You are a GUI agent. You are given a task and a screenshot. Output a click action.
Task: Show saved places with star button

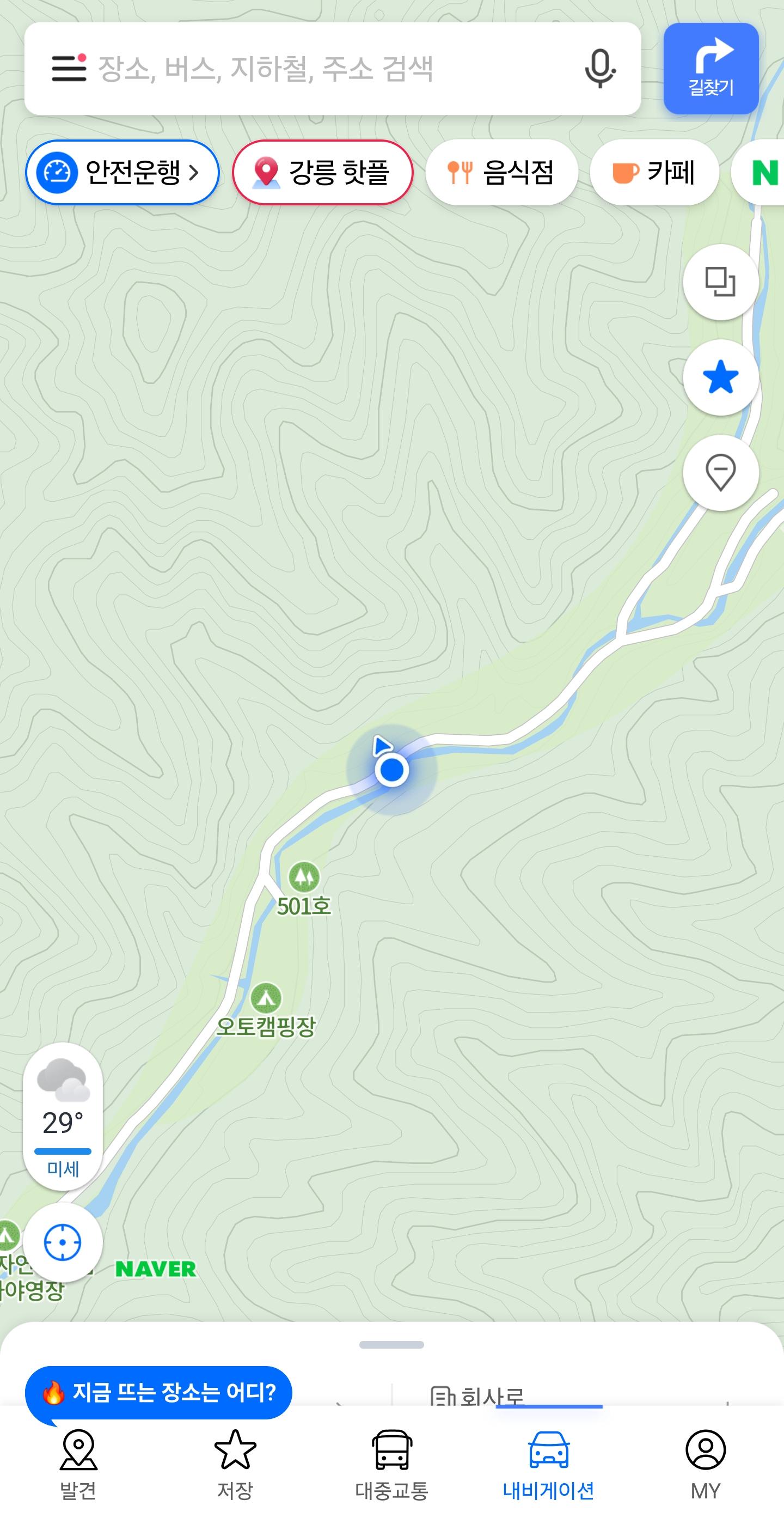click(720, 377)
